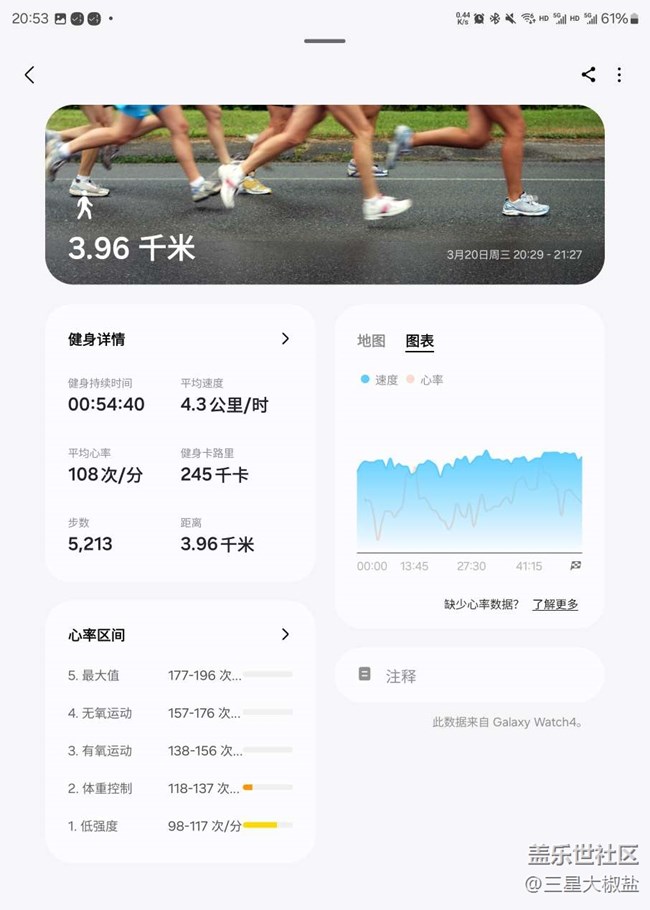This screenshot has height=910, width=650.
Task: Open the three-dot overflow menu
Action: coord(619,75)
